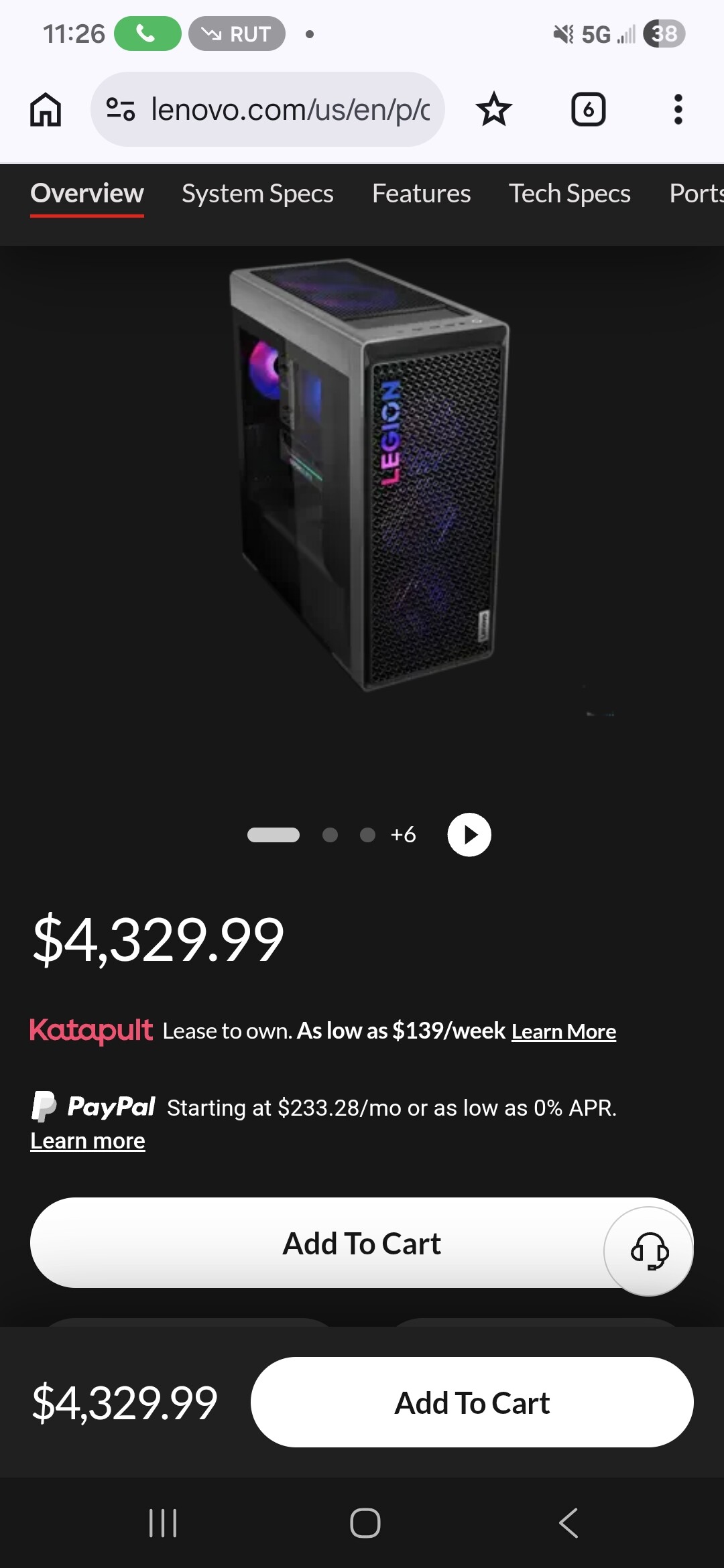Switch to the System Specs tab
Image resolution: width=724 pixels, height=1568 pixels.
tap(257, 194)
